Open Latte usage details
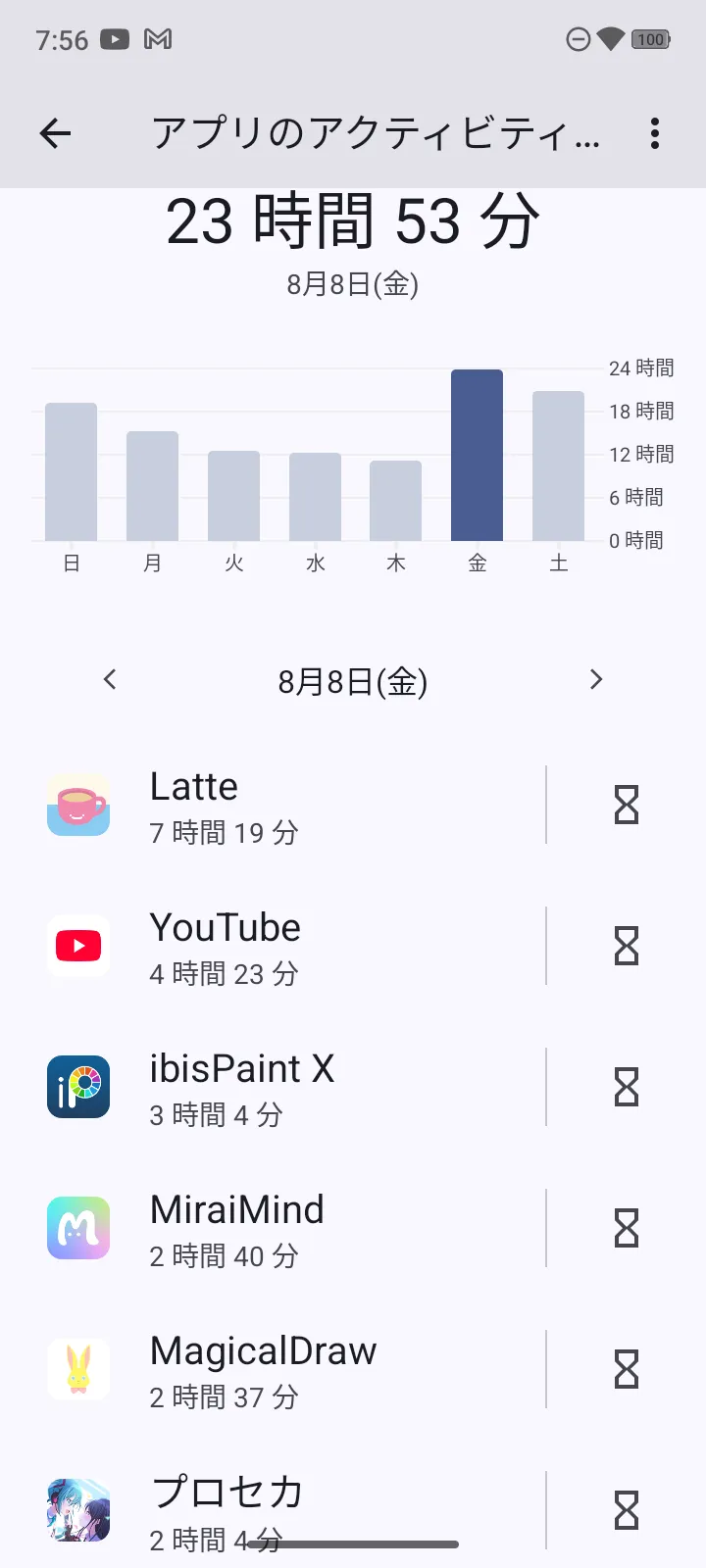The width and height of the screenshot is (706, 1568). coord(294,806)
